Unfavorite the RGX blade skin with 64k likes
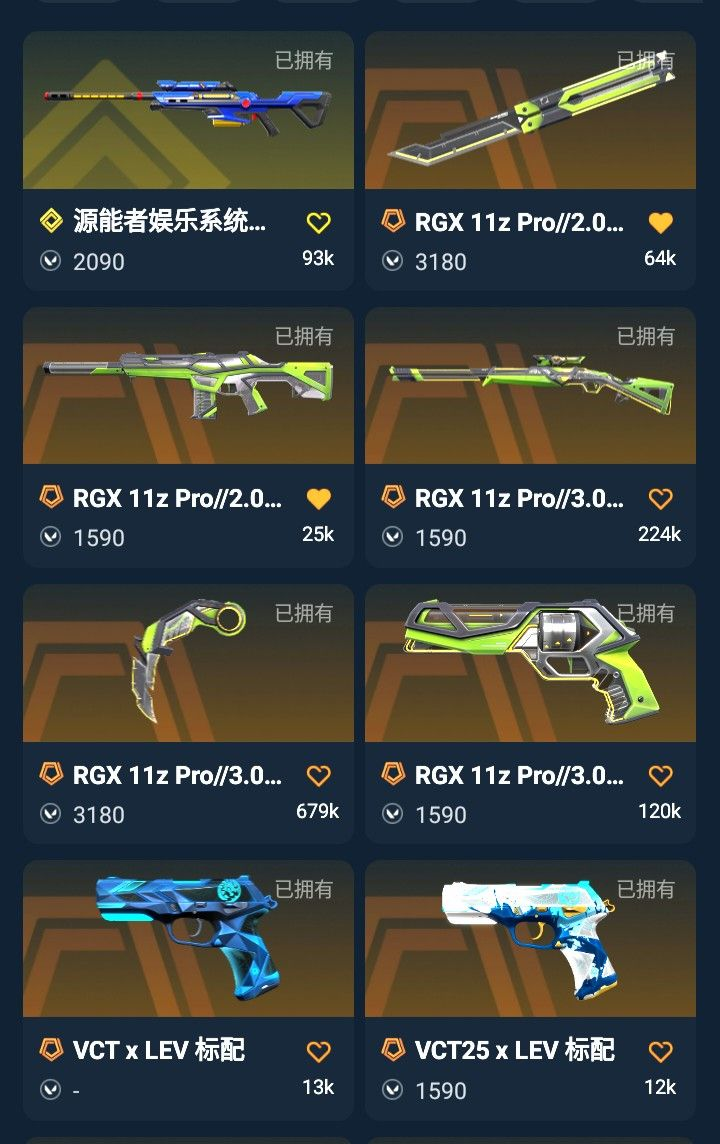 (660, 223)
